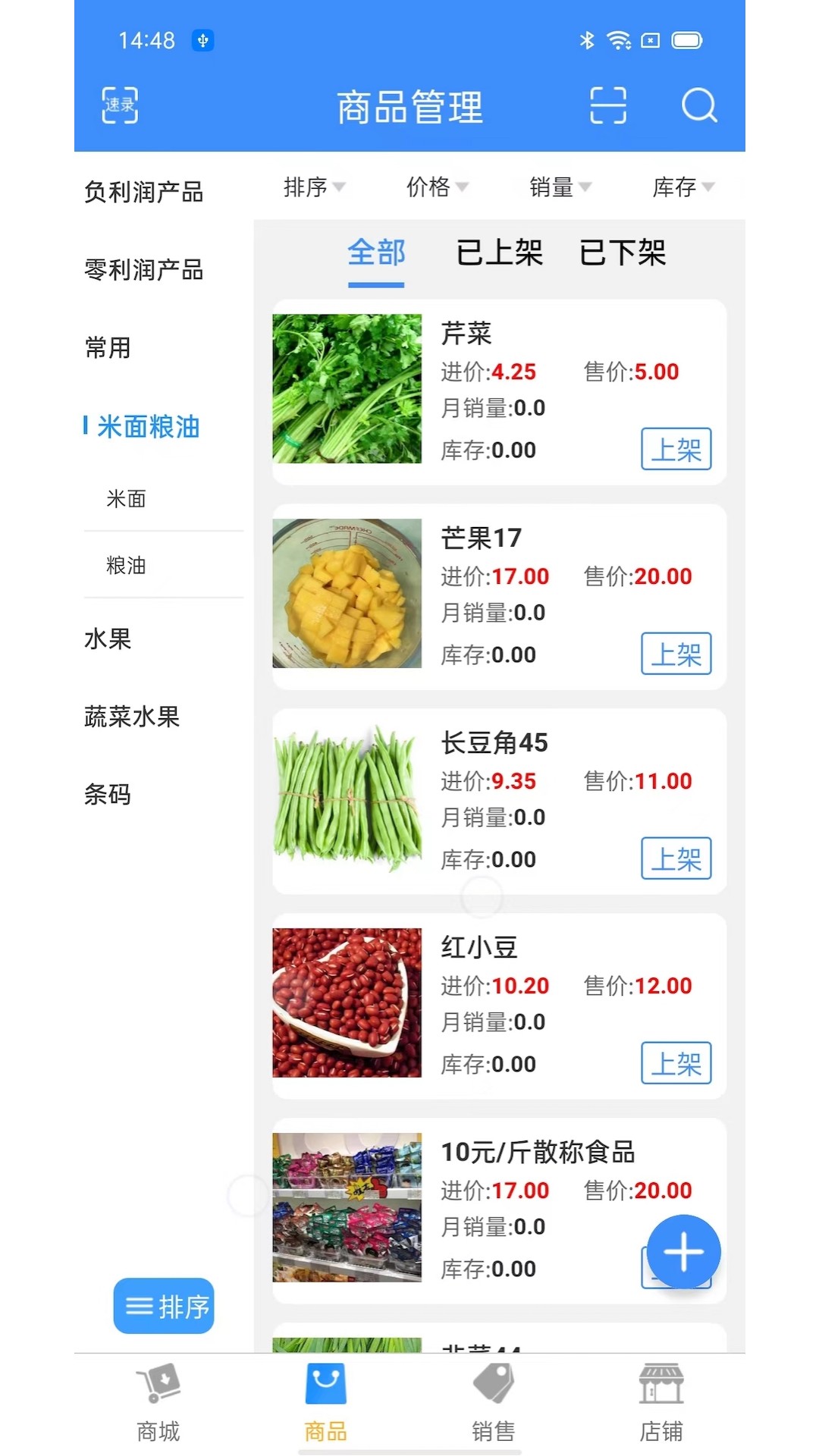Open the 销售 sales navigation icon
The image size is (819, 1456).
point(493,1407)
